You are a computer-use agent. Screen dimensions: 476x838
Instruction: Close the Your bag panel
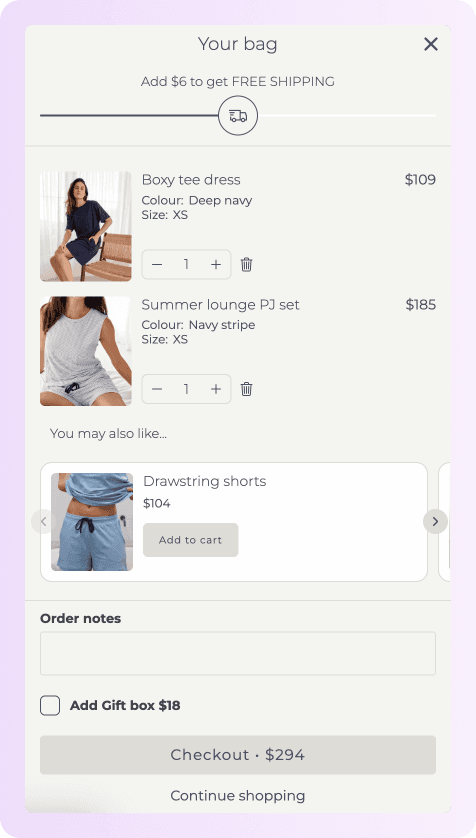[431, 44]
